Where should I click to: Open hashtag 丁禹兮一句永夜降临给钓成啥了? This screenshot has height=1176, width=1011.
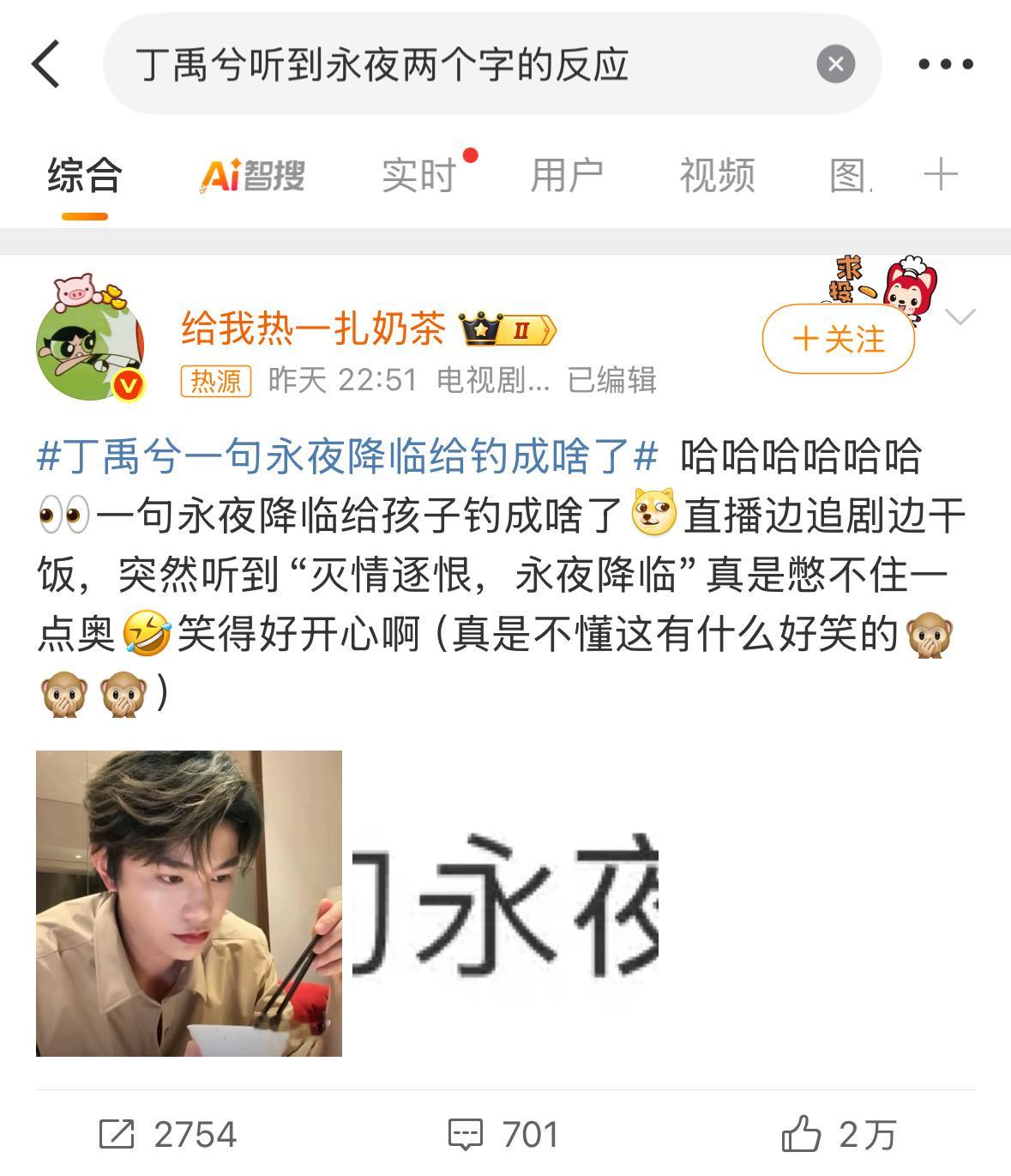coord(347,455)
